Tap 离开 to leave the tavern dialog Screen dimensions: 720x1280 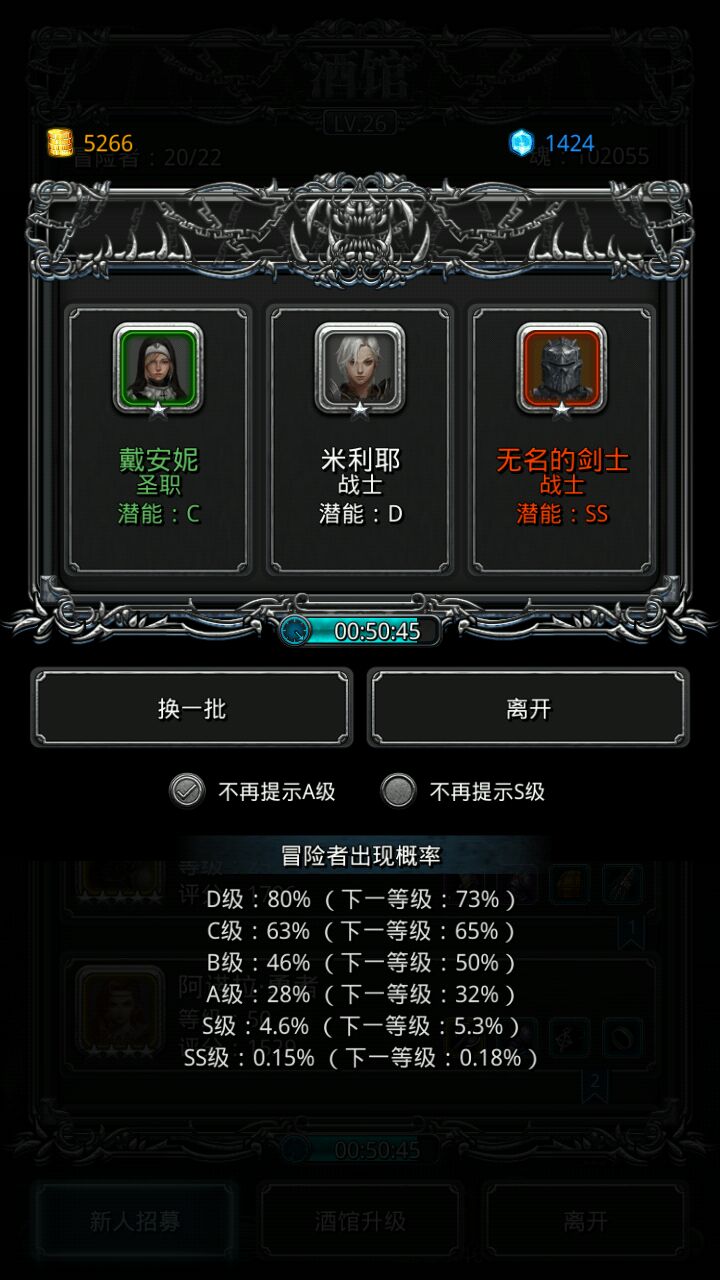pyautogui.click(x=528, y=709)
